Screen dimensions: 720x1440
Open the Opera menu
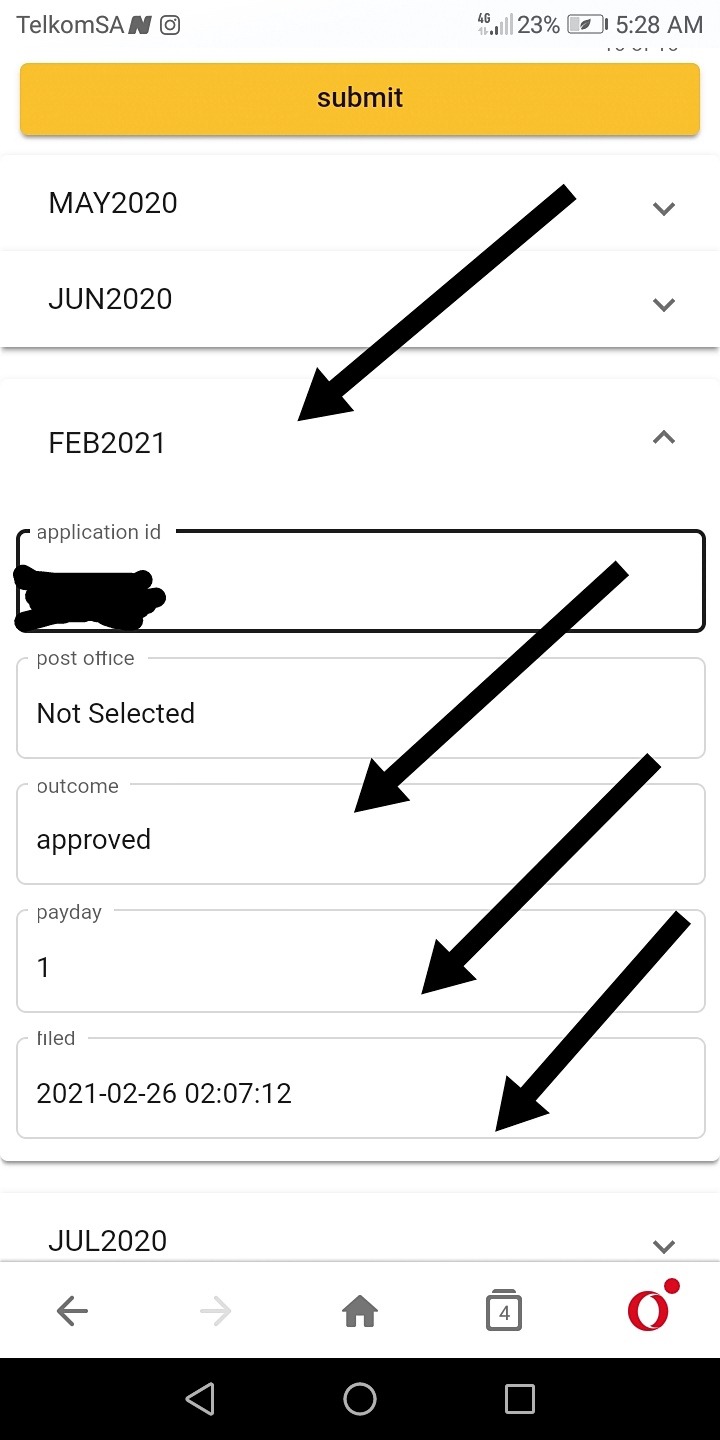pos(648,1310)
